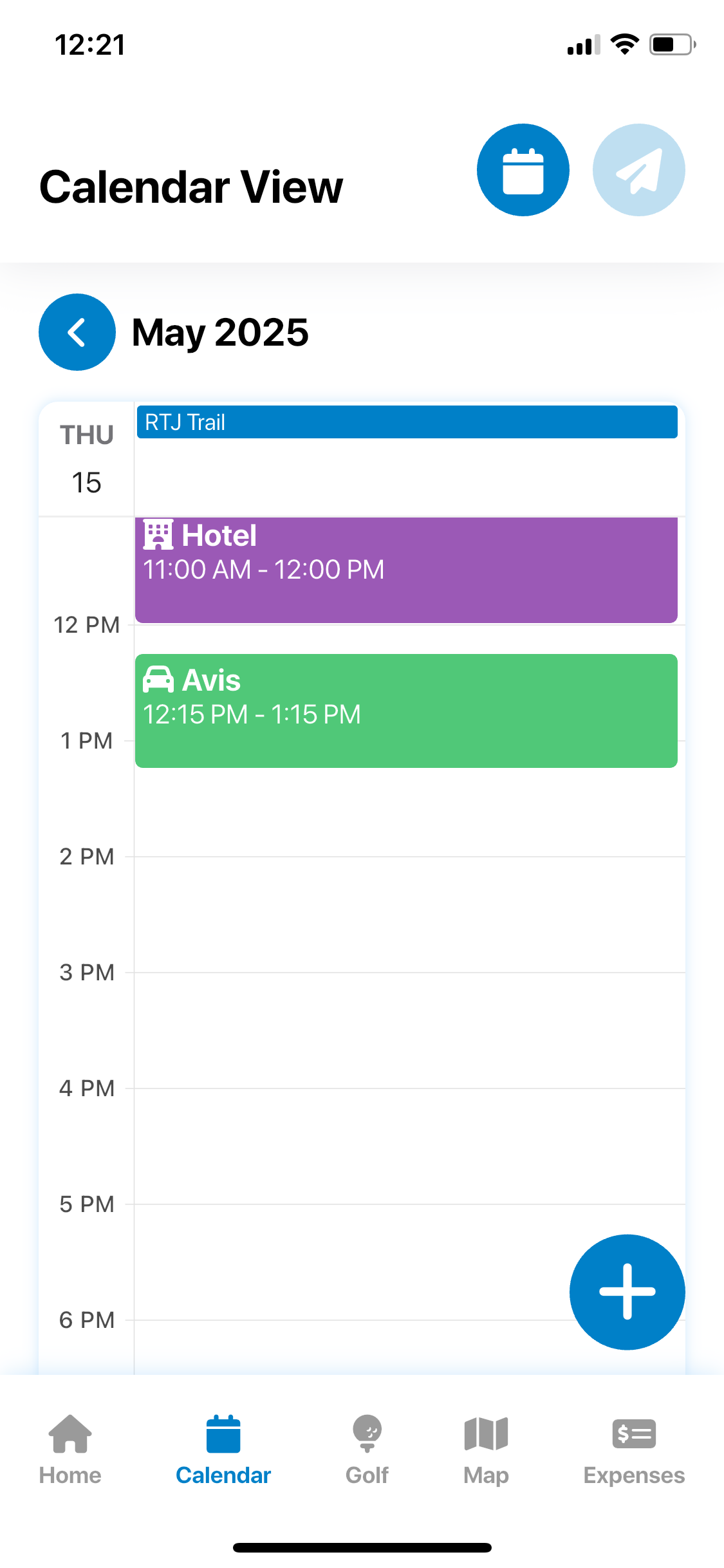Open the RTJ Trail all-day event
Image resolution: width=724 pixels, height=1568 pixels.
(407, 422)
